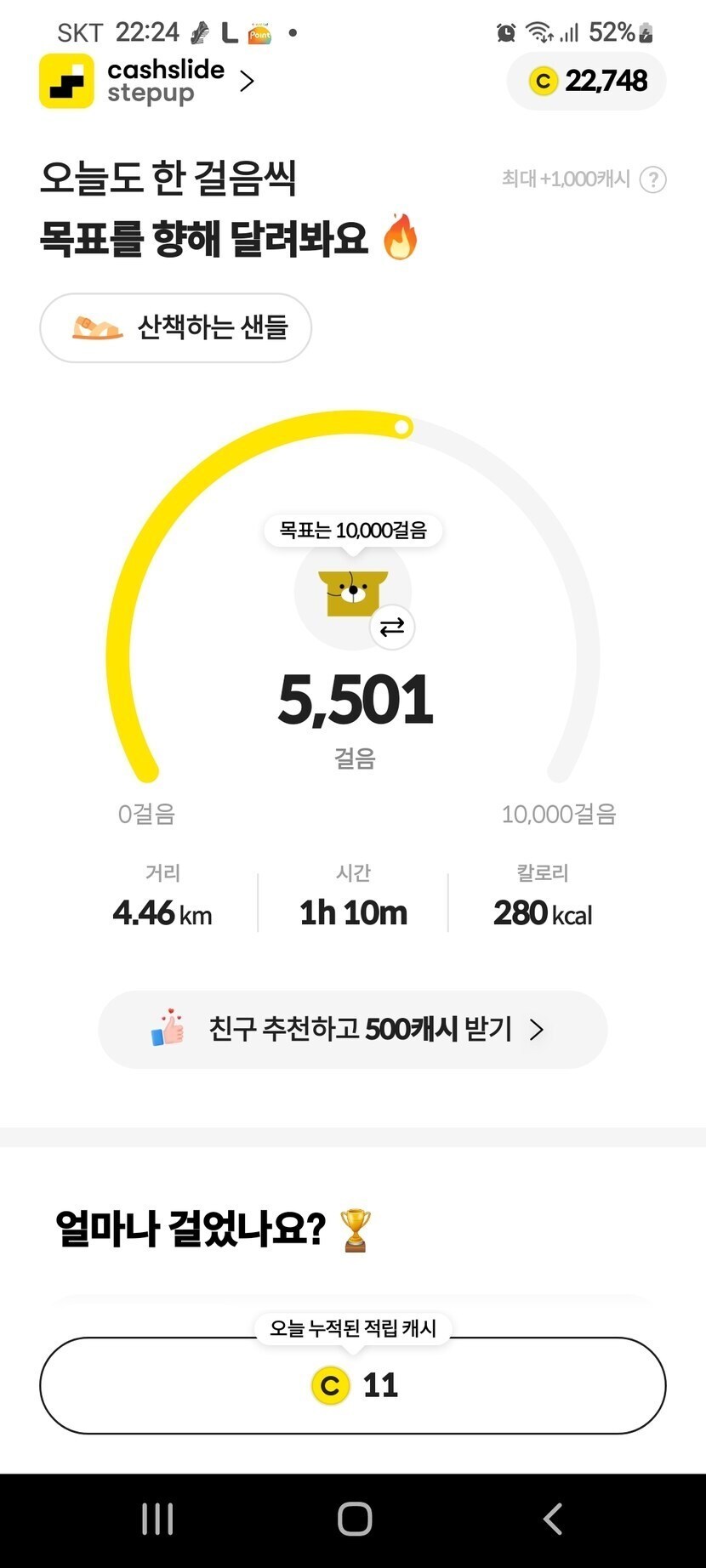The width and height of the screenshot is (706, 1568).
Task: Open recent apps from the navigation bar
Action: 157,1519
